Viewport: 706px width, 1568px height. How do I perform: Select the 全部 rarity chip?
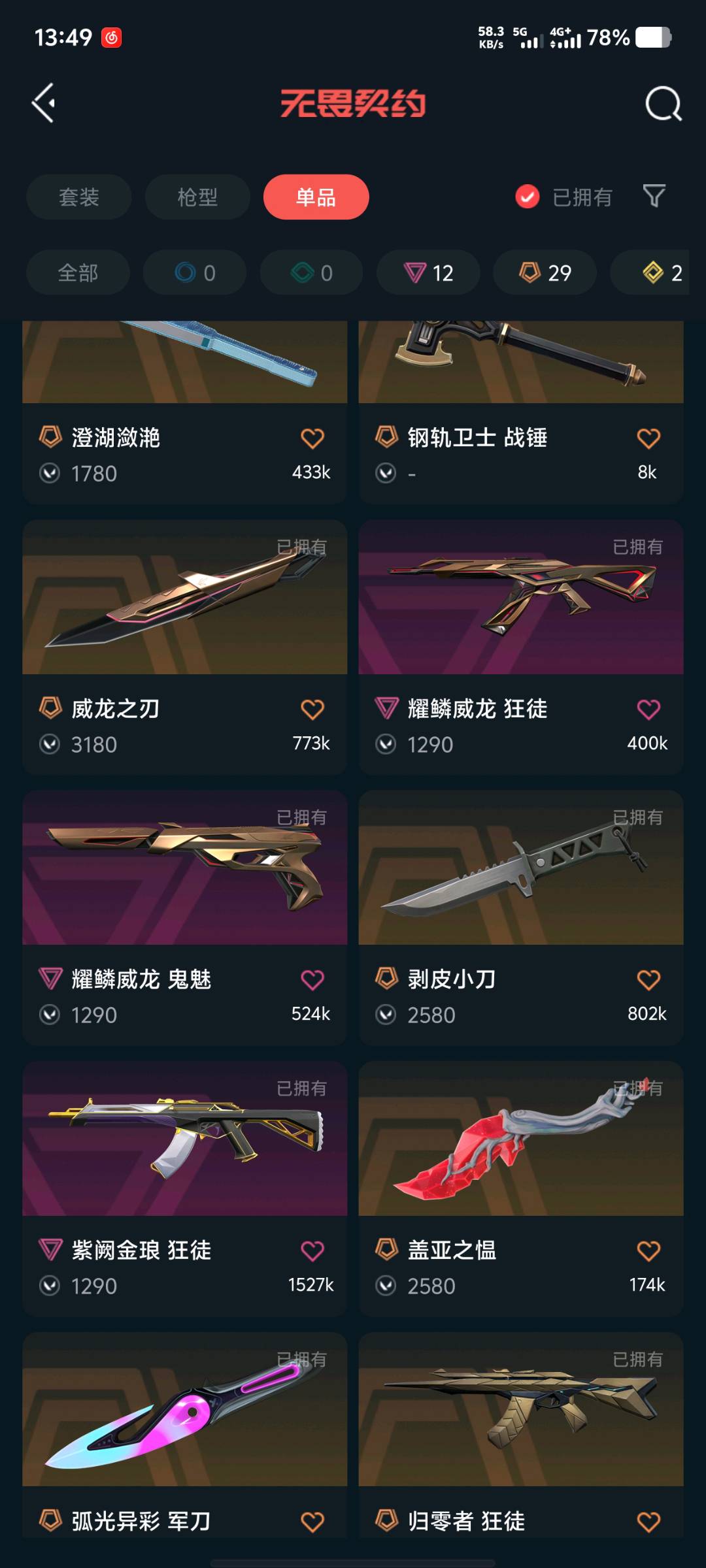[78, 272]
